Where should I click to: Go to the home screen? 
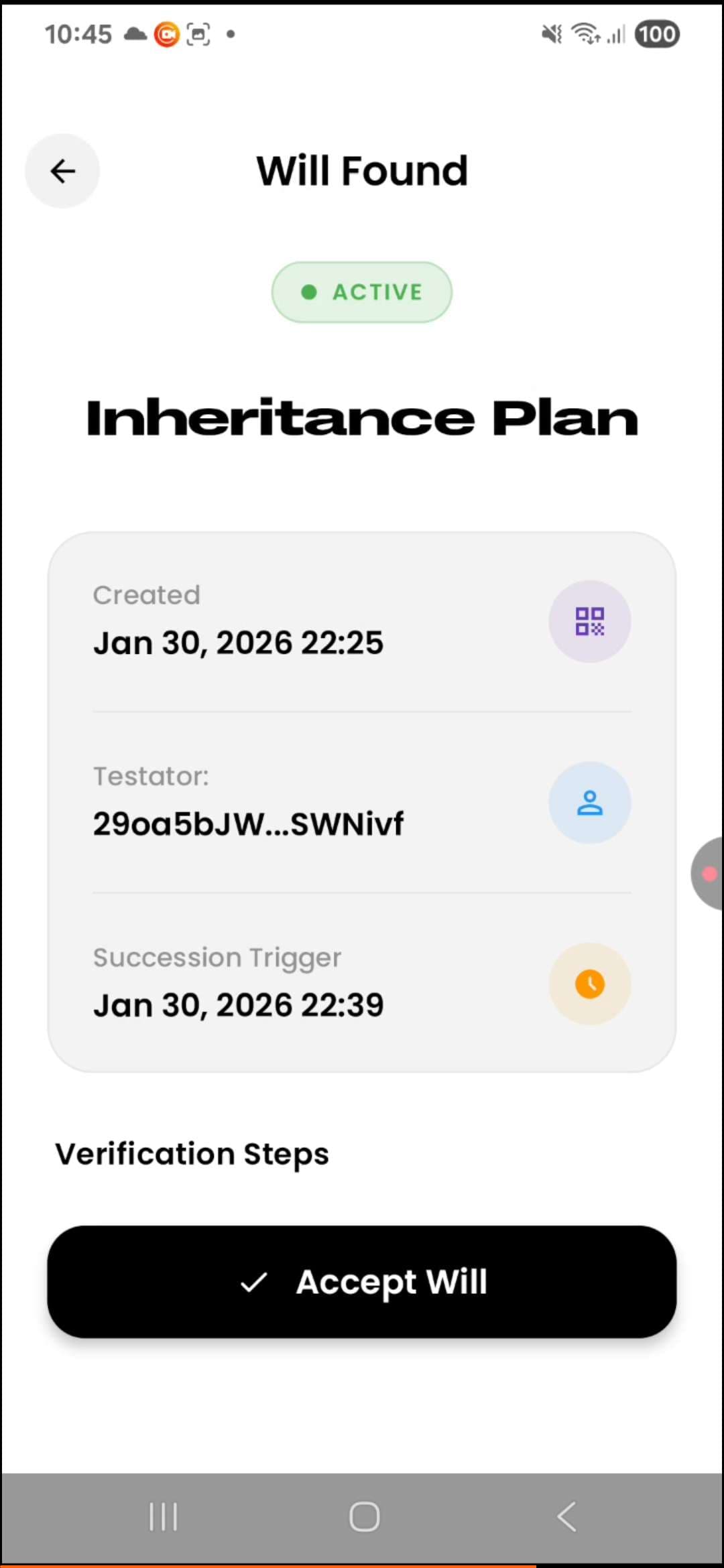(364, 1516)
